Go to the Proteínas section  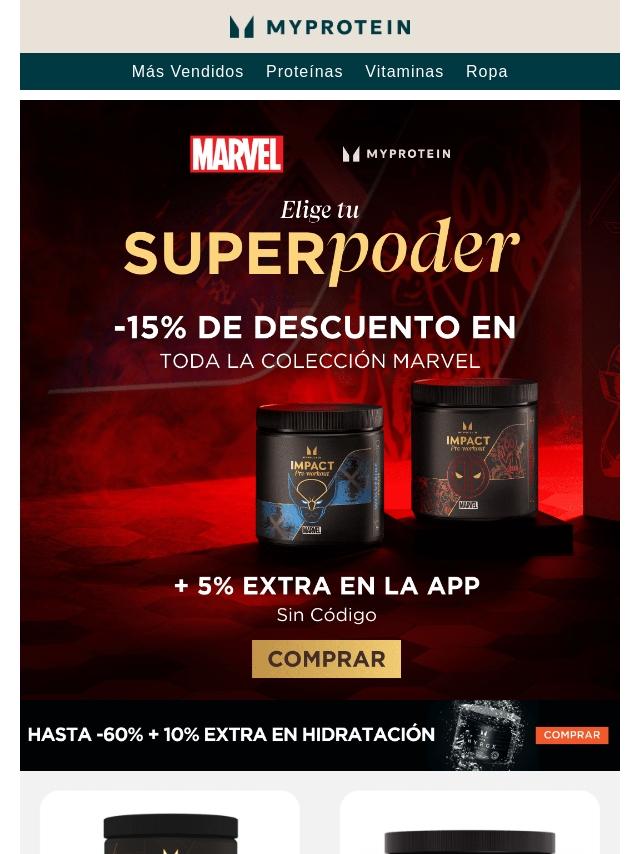(x=304, y=72)
